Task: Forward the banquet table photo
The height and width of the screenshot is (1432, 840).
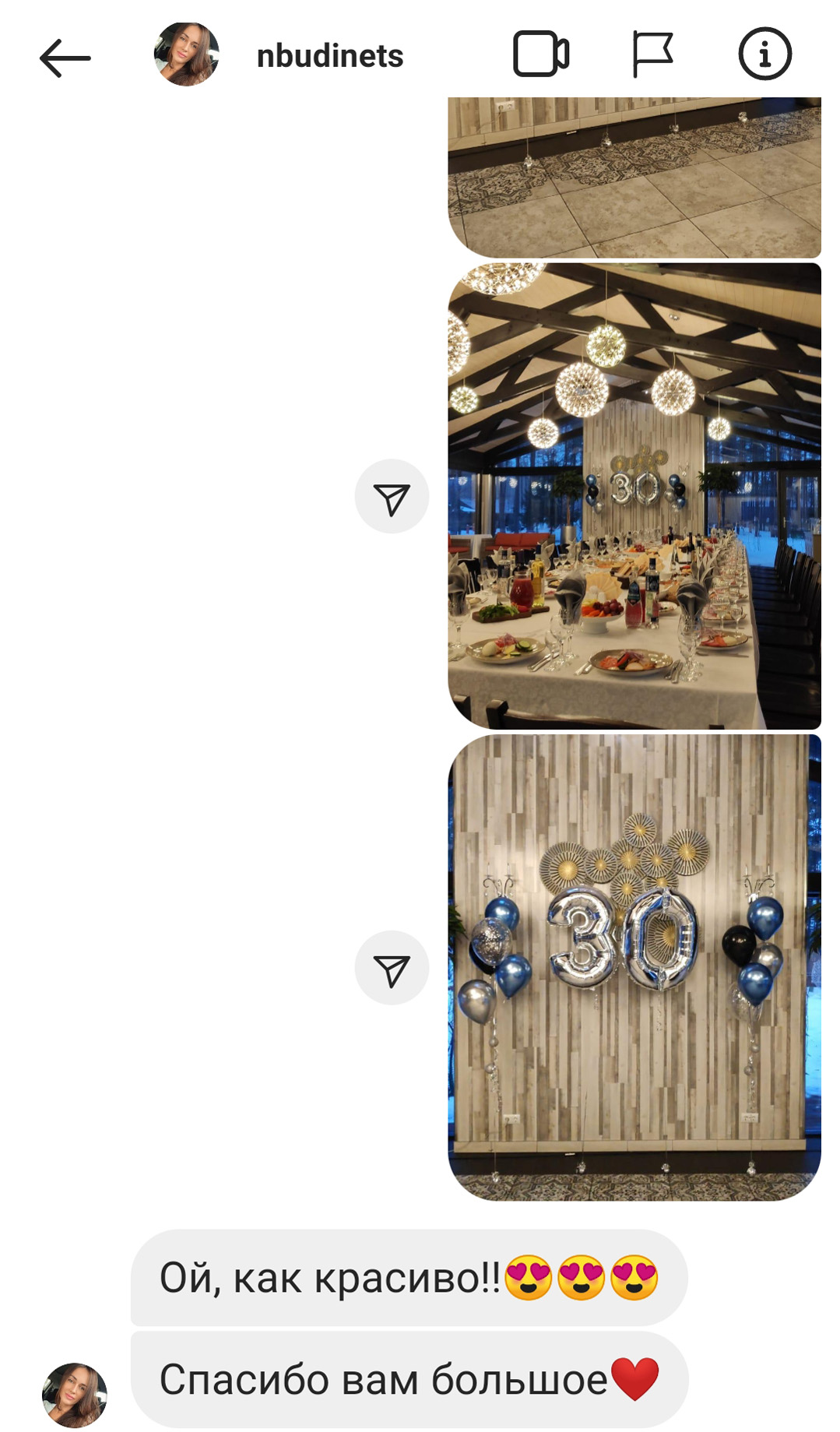Action: (x=392, y=497)
